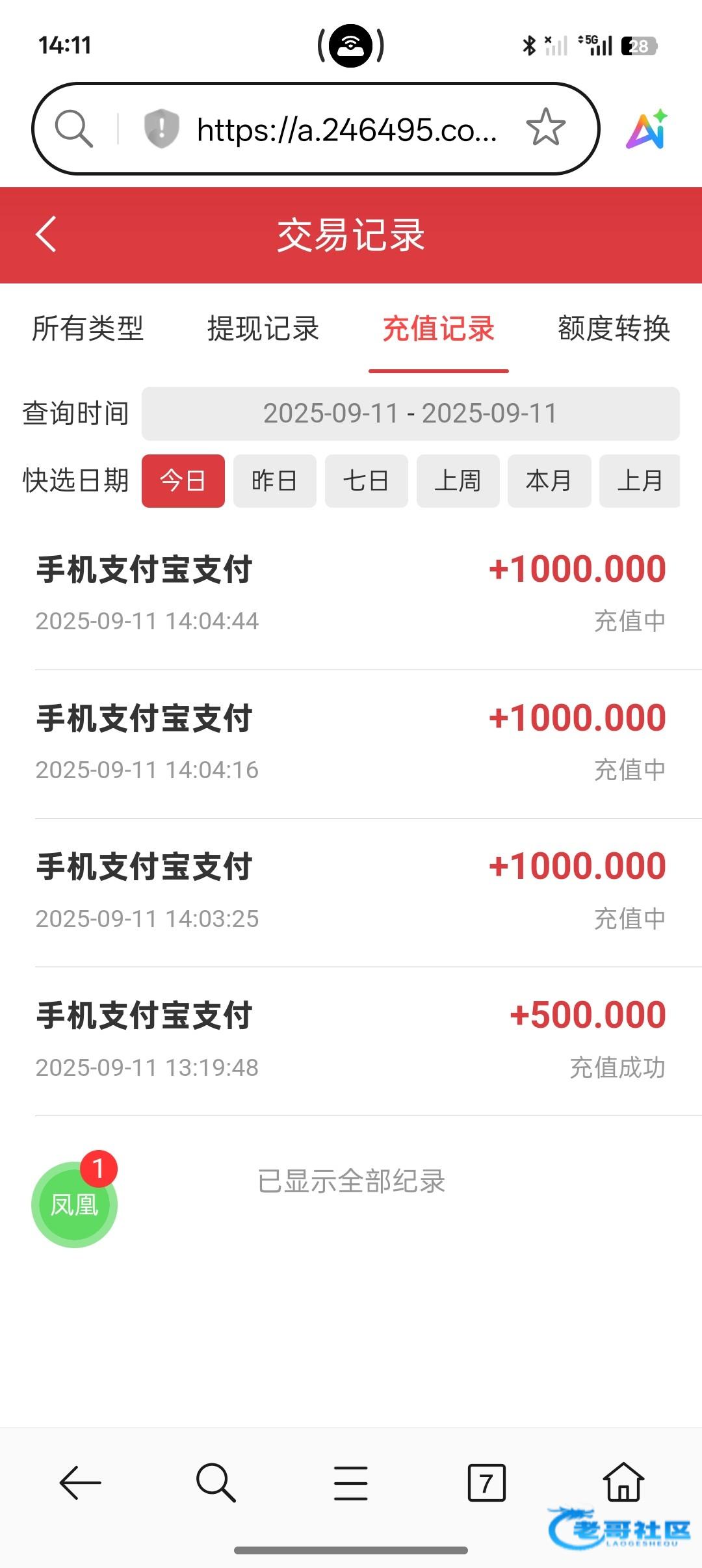
Task: Filter records by 昨日
Action: (274, 481)
